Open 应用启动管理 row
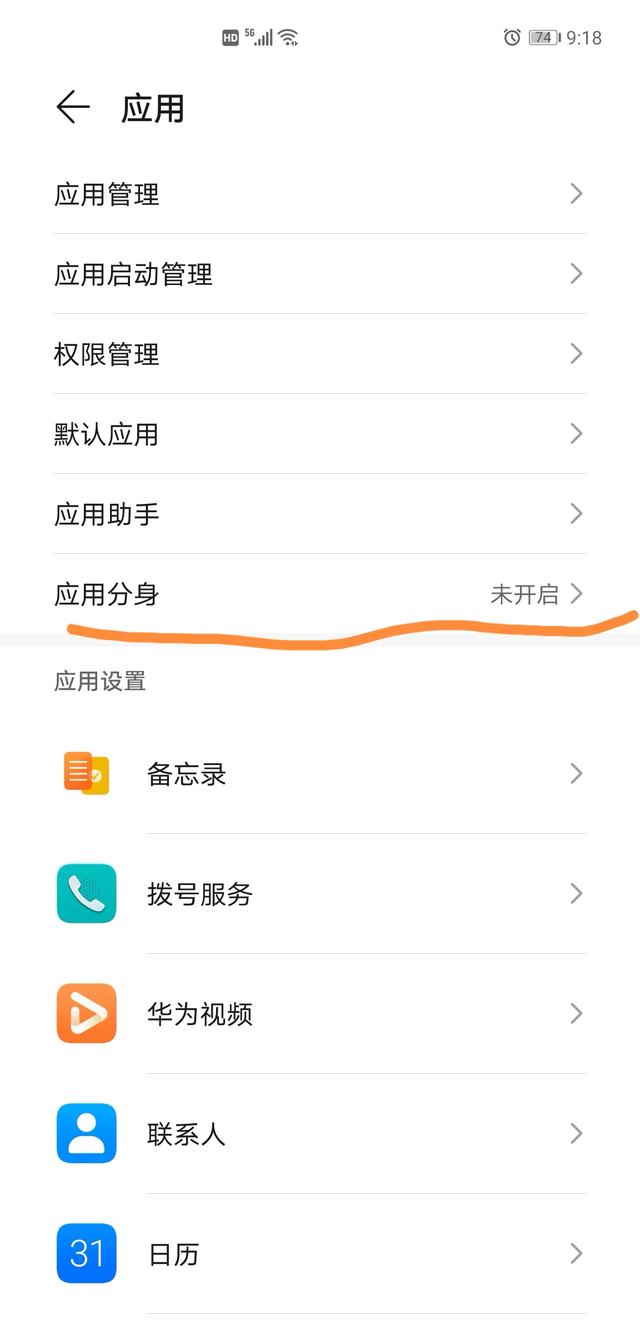640x1320 pixels. 320,274
